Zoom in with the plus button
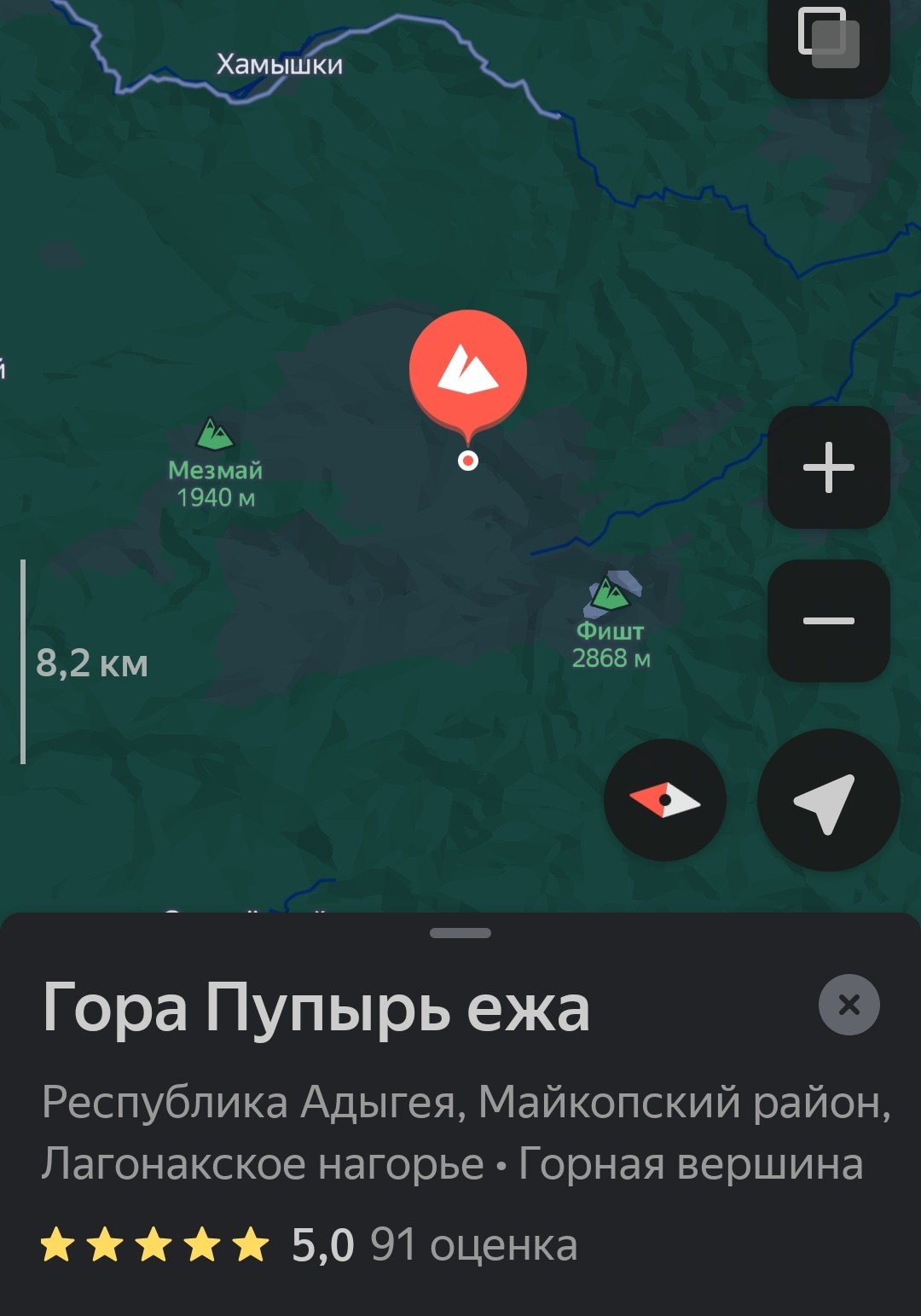 [x=828, y=467]
